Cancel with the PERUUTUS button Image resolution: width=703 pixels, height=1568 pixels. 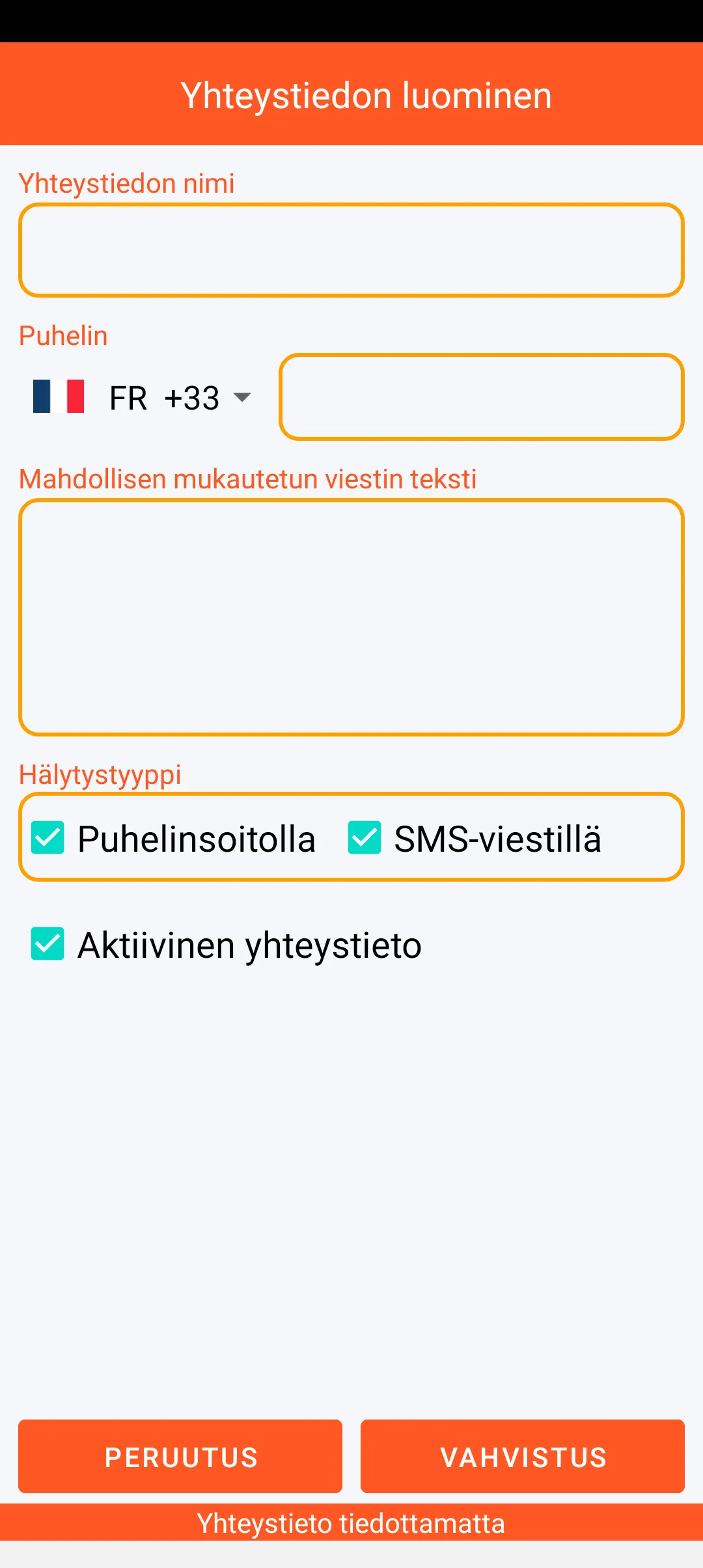pyautogui.click(x=180, y=1457)
